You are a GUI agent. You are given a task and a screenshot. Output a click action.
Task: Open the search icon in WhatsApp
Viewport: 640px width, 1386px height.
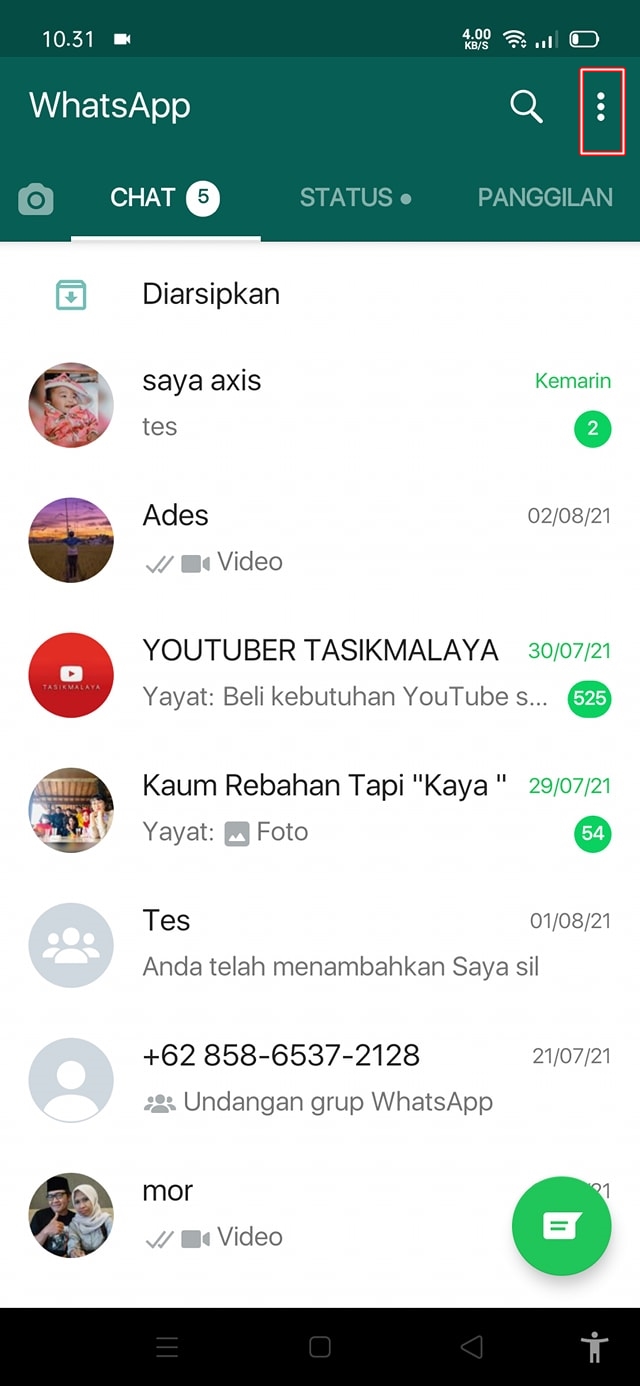[x=526, y=106]
